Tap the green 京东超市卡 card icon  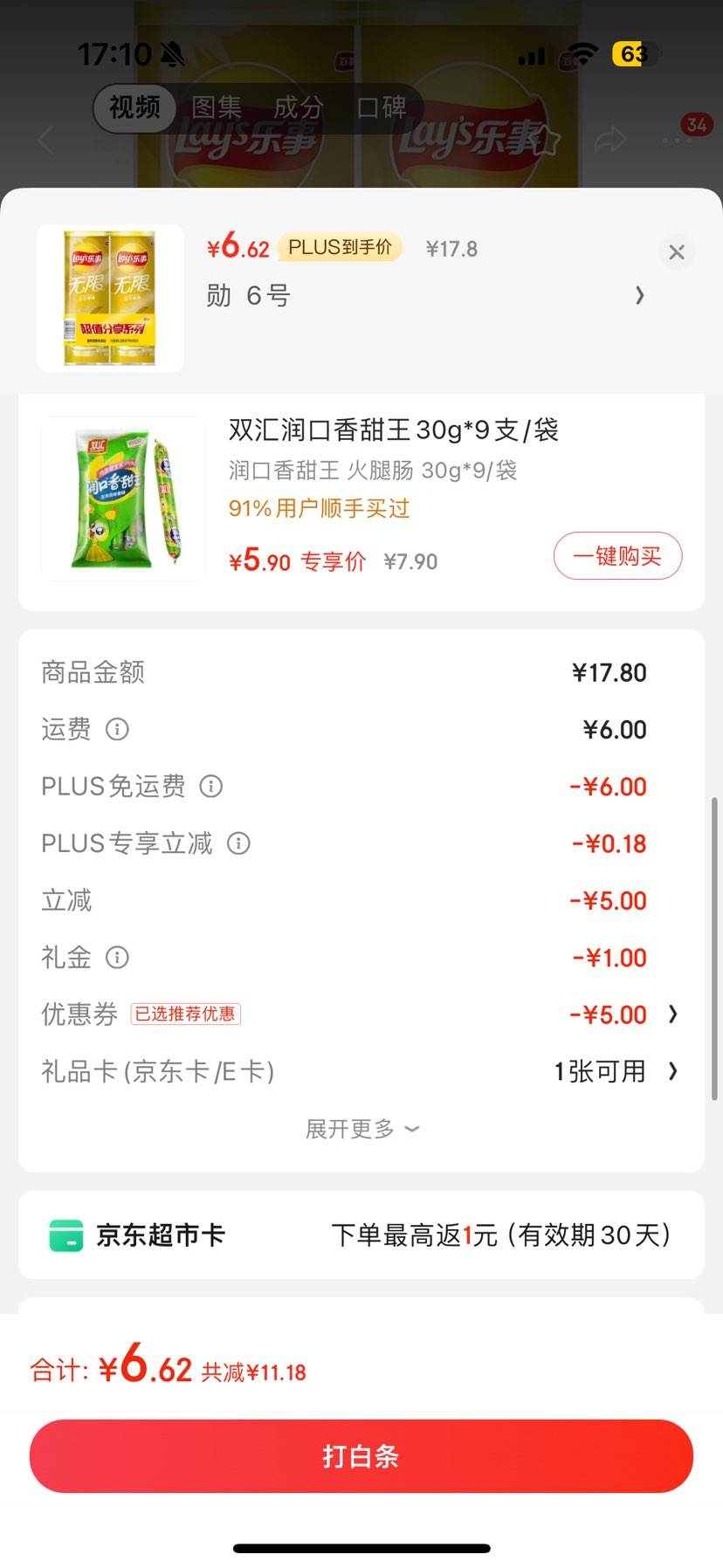(x=65, y=1234)
